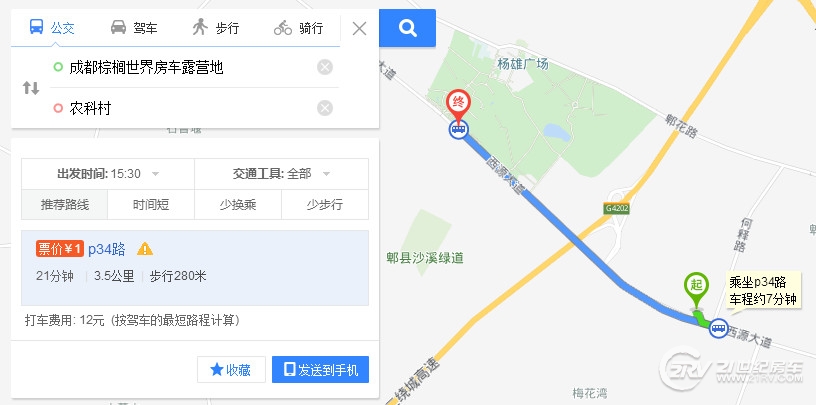Select the 骑行 cycling tab
Screen dimensions: 816x405
tap(298, 27)
